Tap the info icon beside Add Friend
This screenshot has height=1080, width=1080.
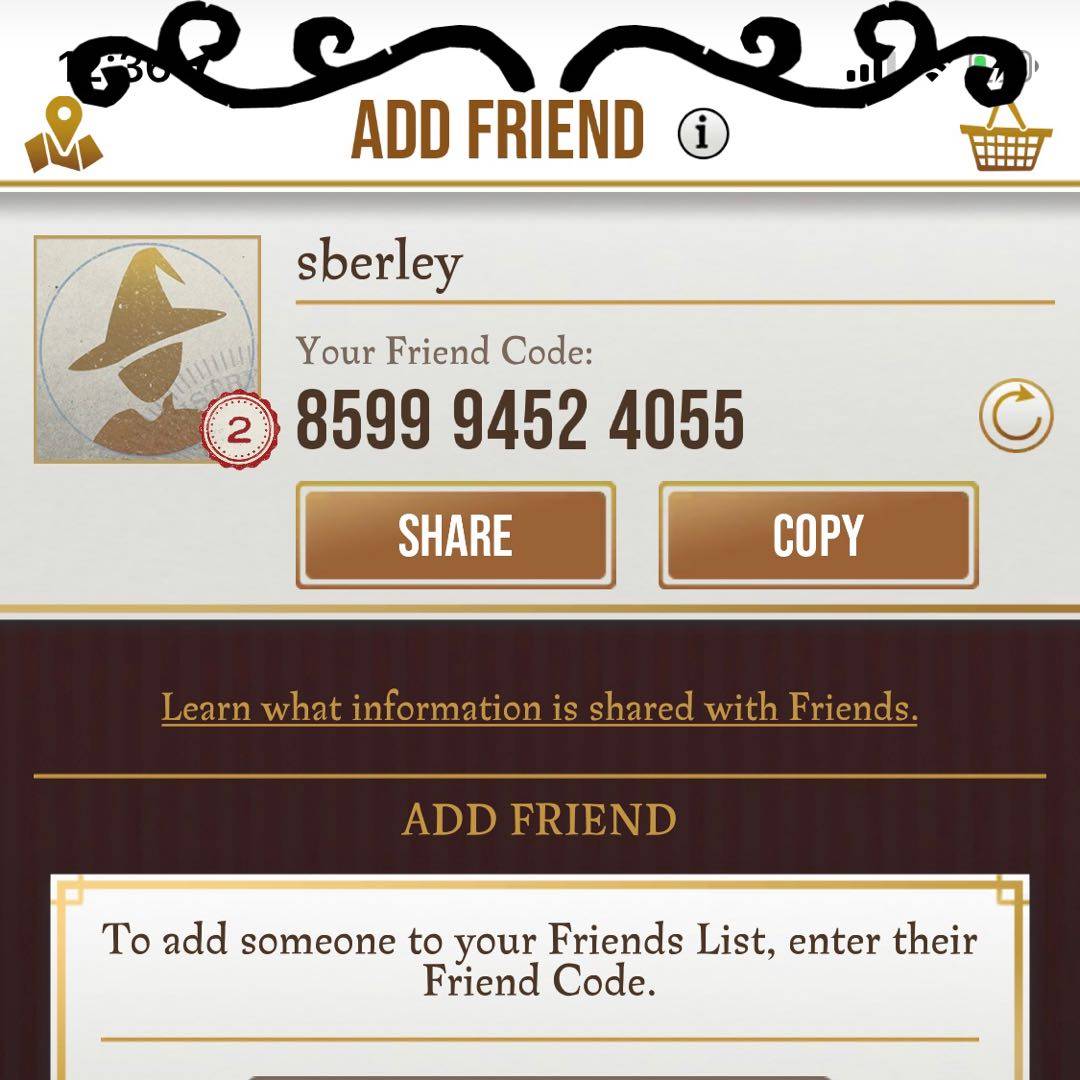click(703, 133)
